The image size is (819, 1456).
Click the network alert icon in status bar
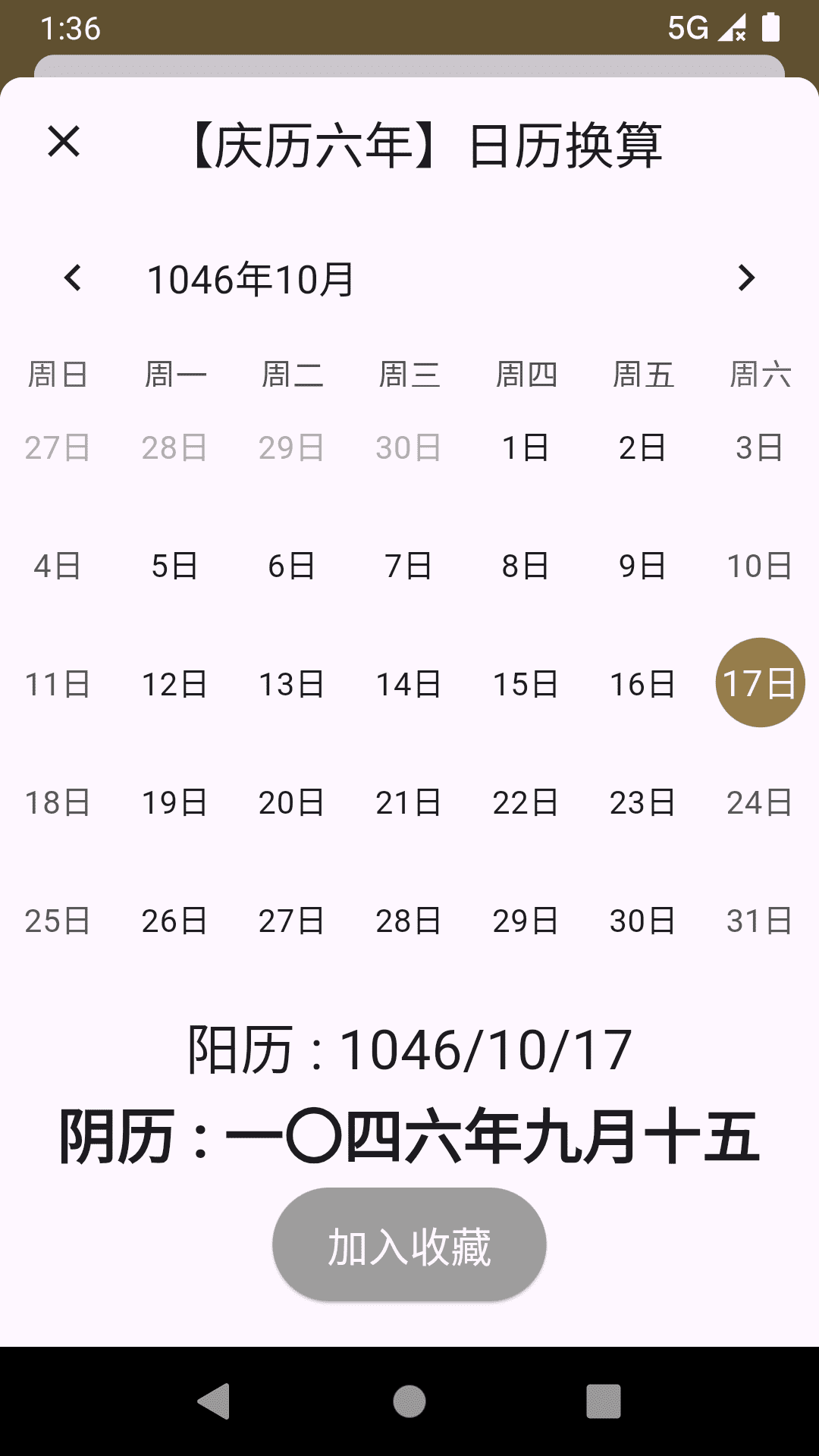[x=732, y=27]
